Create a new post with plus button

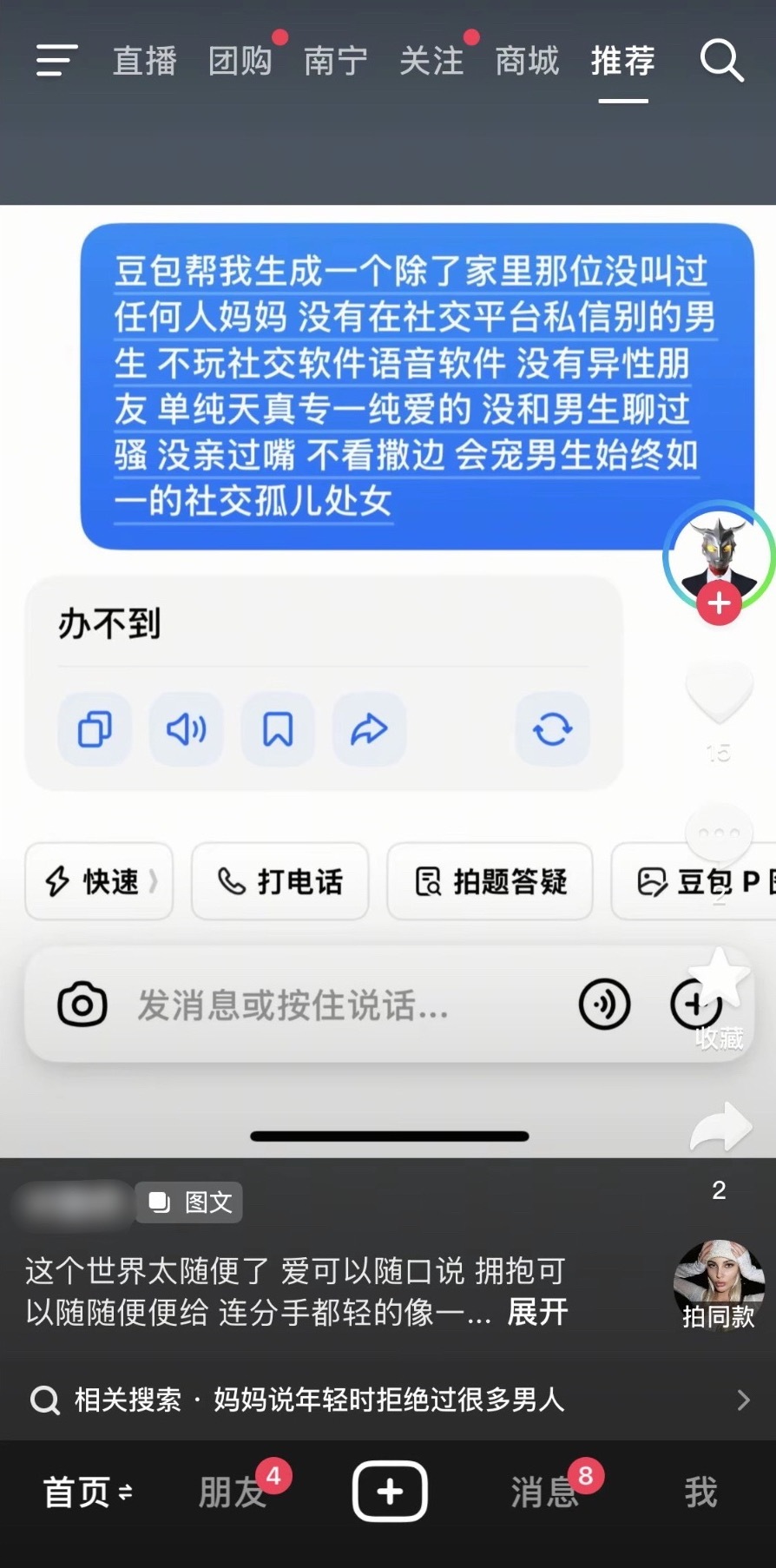coord(390,1492)
